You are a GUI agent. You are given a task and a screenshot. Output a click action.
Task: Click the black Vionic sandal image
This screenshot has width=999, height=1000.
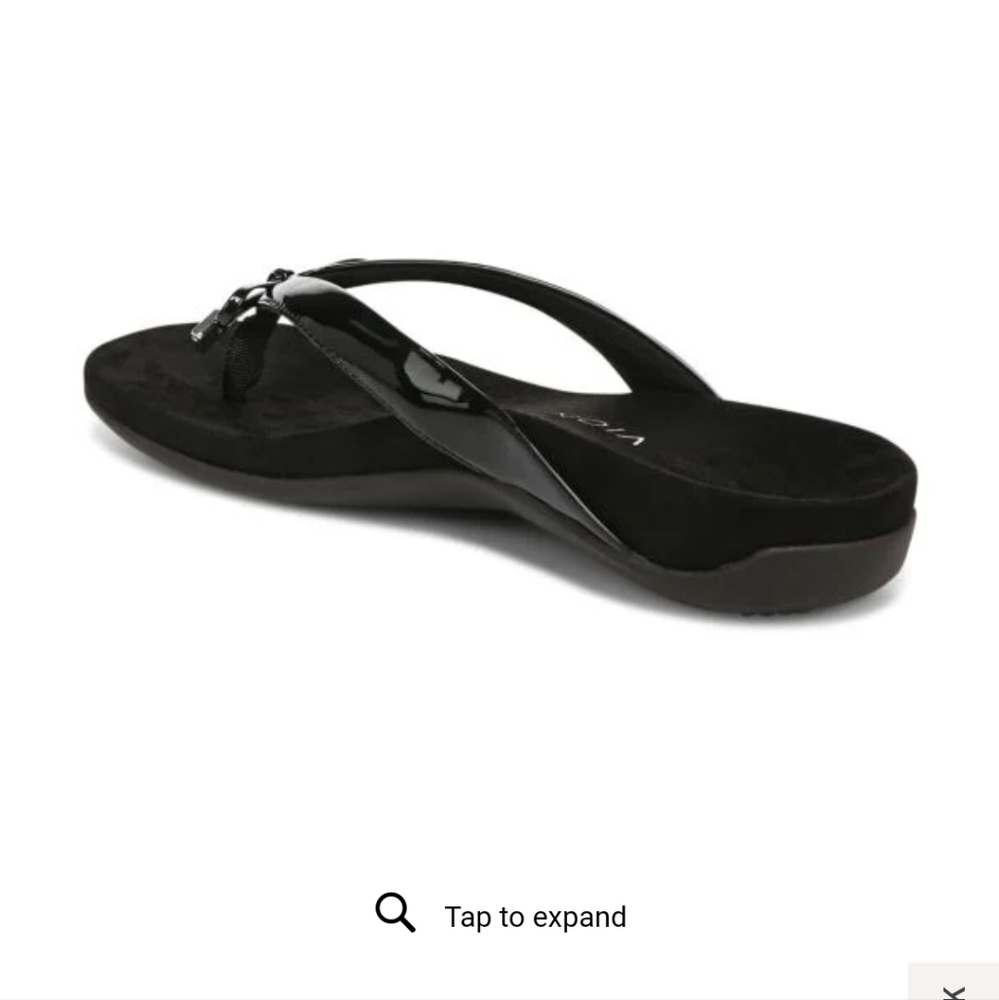(x=500, y=430)
